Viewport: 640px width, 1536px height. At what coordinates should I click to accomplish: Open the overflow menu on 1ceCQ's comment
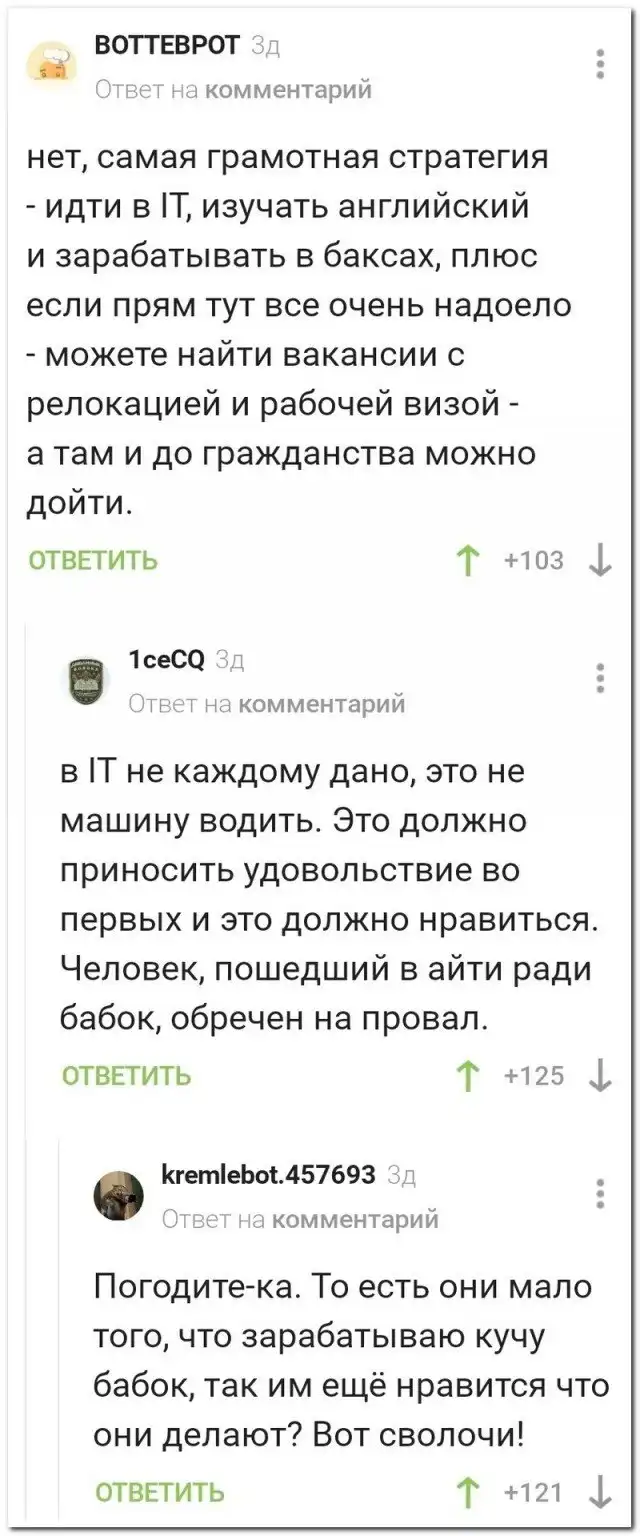pos(599,678)
